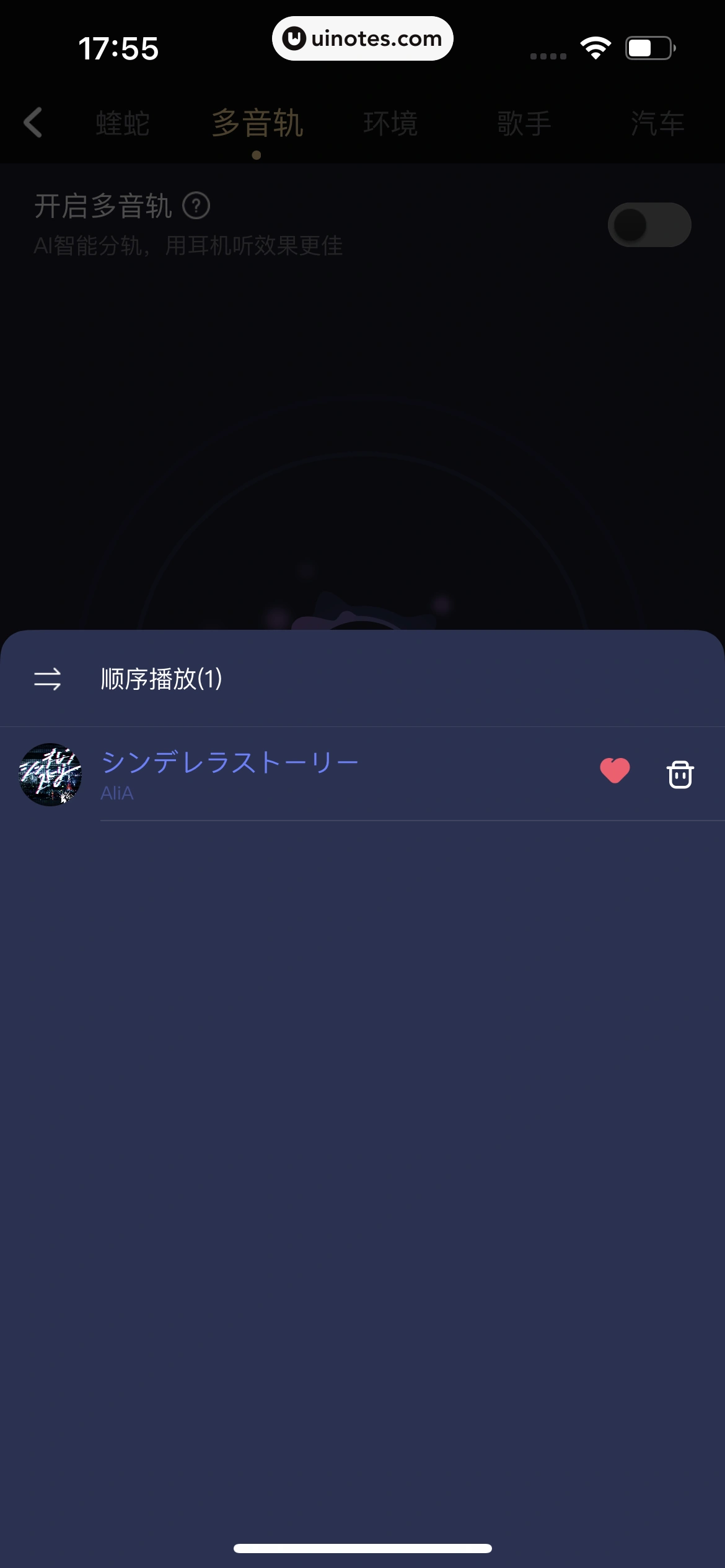Open the 多音轨 help question mark
Screen dimensions: 725x1568
click(x=196, y=206)
